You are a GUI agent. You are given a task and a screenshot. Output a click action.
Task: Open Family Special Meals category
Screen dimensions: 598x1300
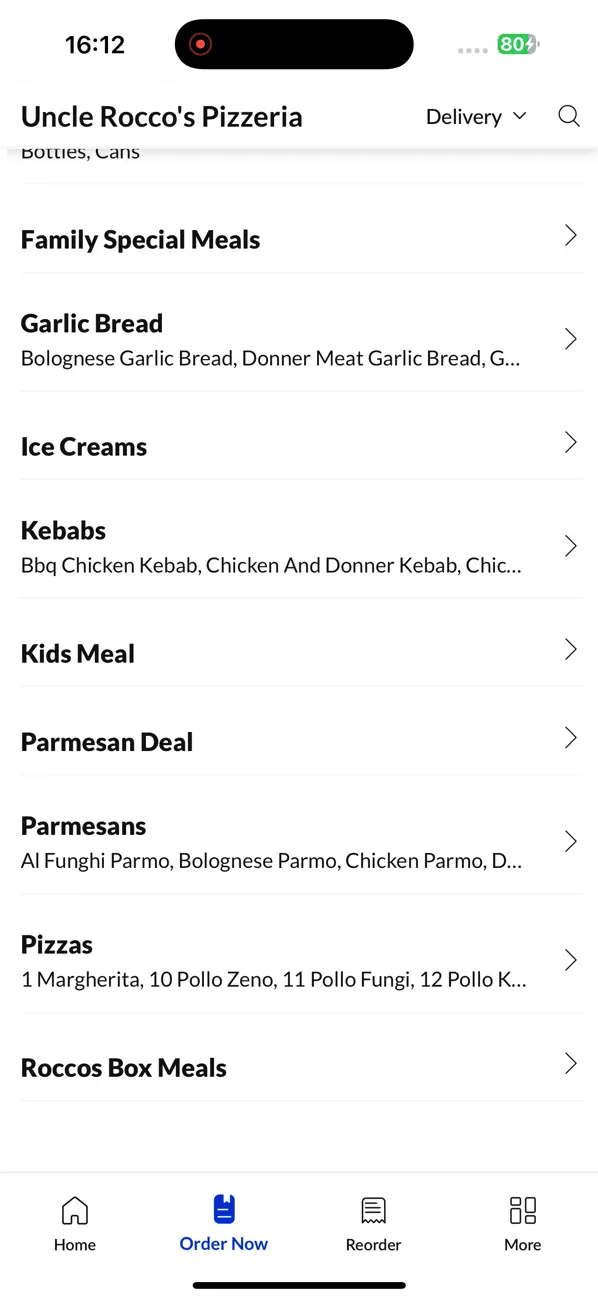299,239
